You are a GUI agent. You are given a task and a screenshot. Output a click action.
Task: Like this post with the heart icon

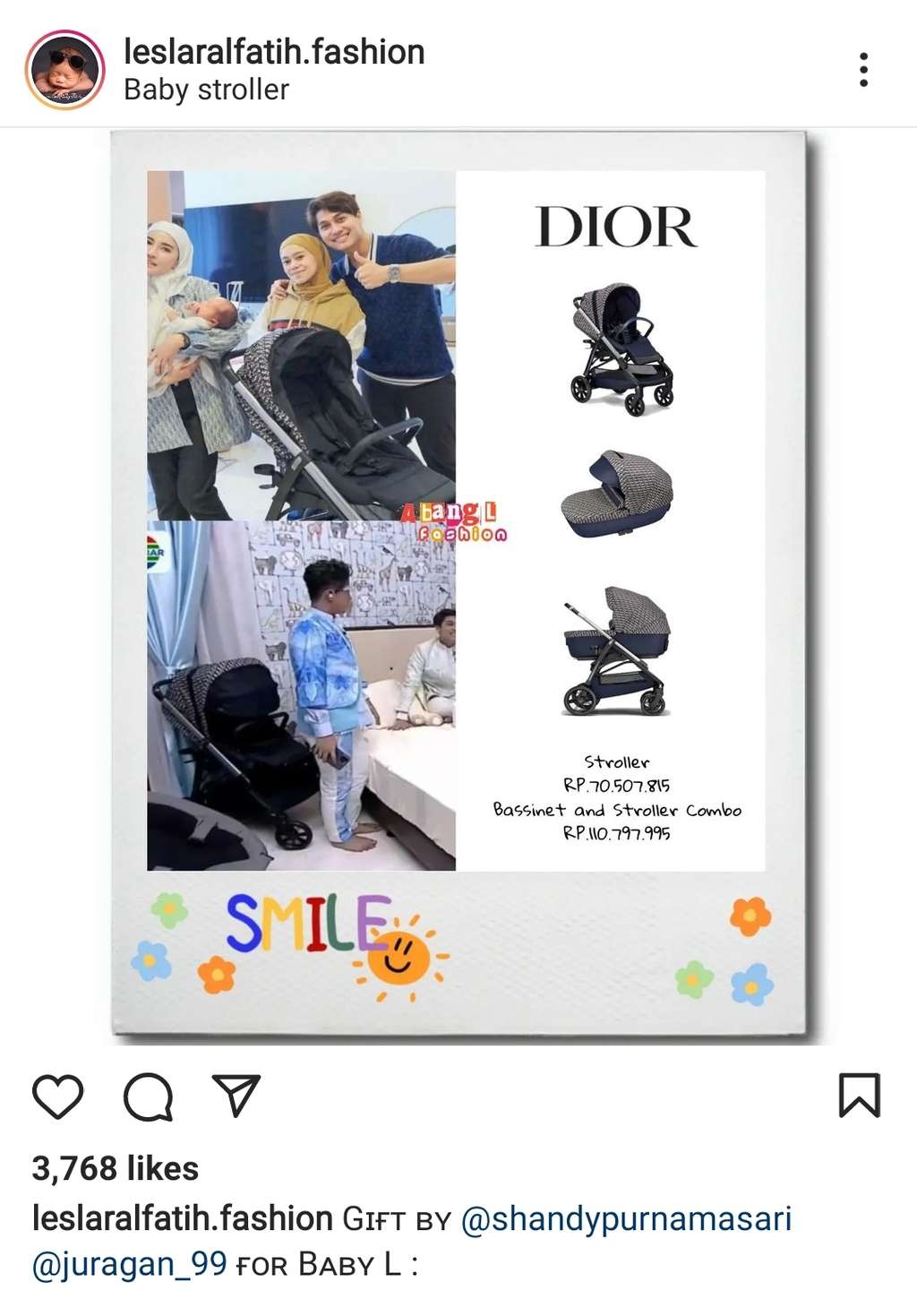(x=58, y=1096)
